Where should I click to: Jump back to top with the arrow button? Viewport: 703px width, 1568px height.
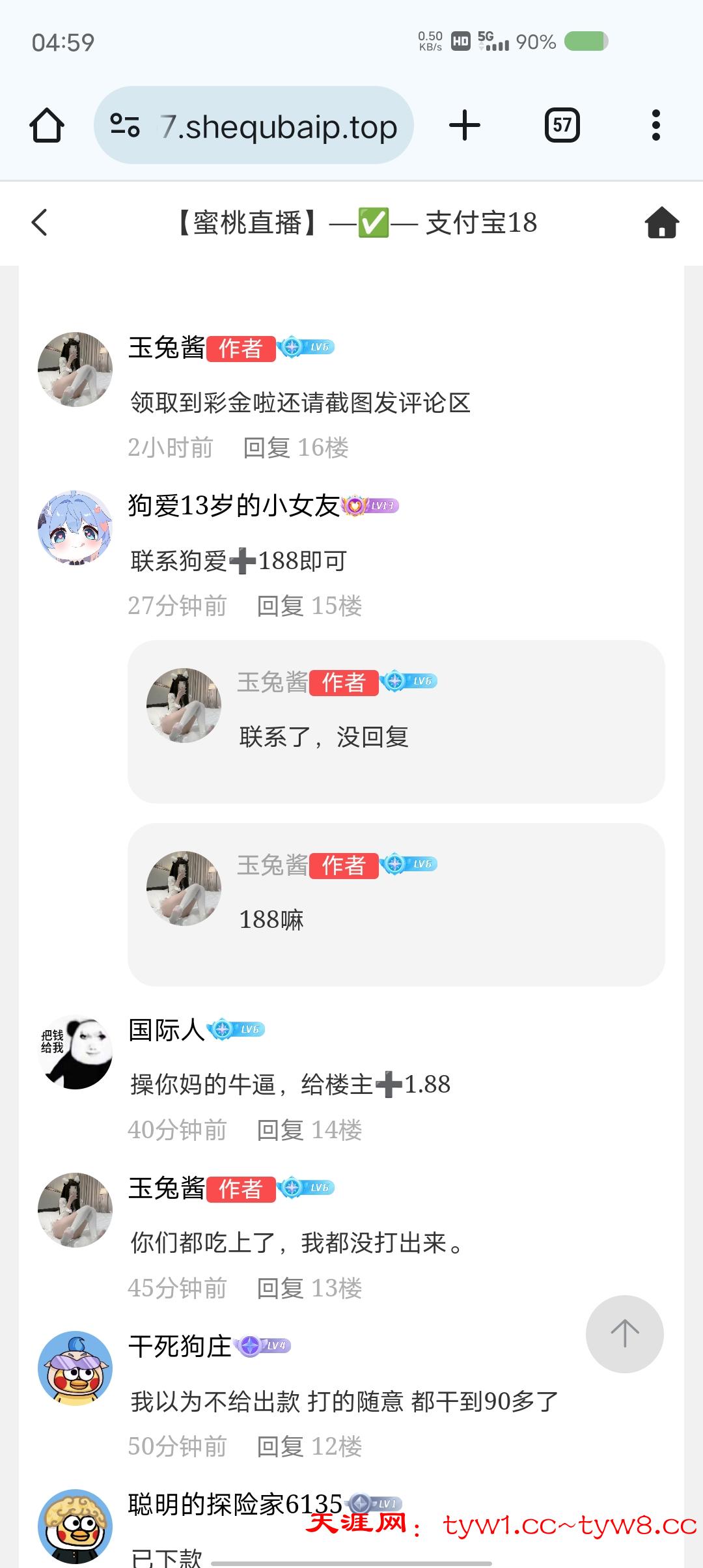[624, 1334]
